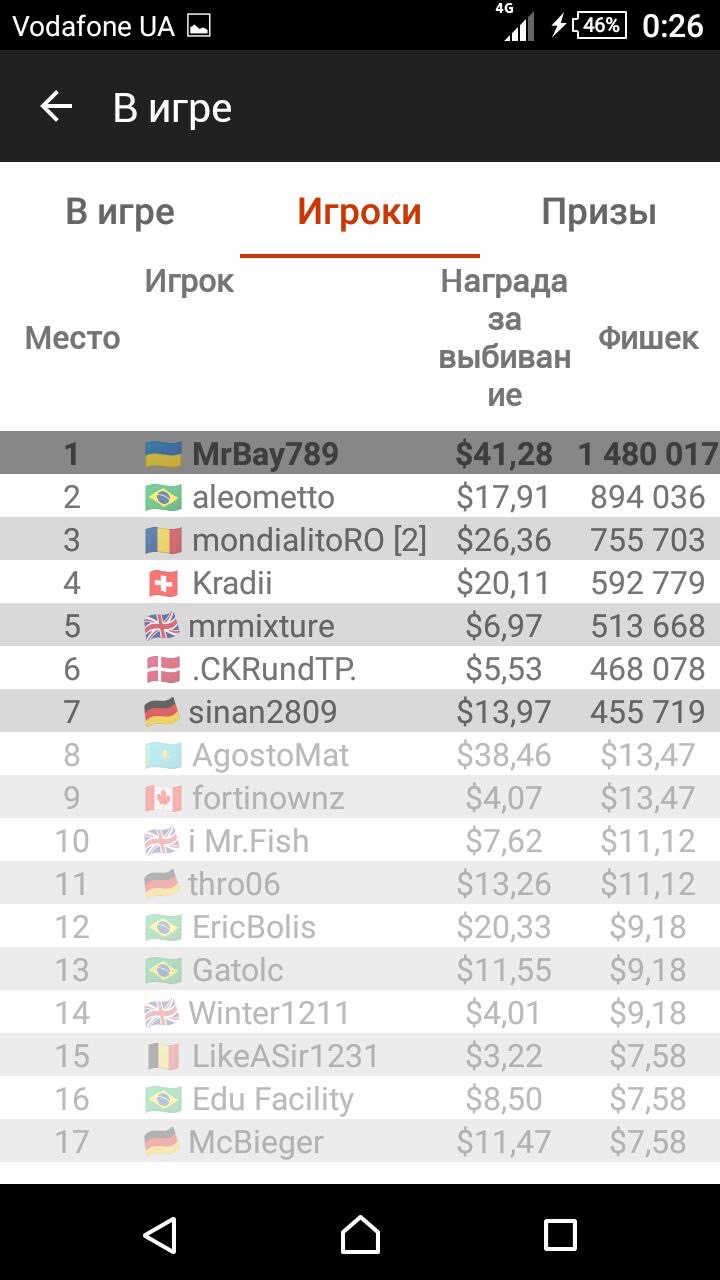Image resolution: width=720 pixels, height=1280 pixels.
Task: Go back using the app bar arrow
Action: (56, 107)
